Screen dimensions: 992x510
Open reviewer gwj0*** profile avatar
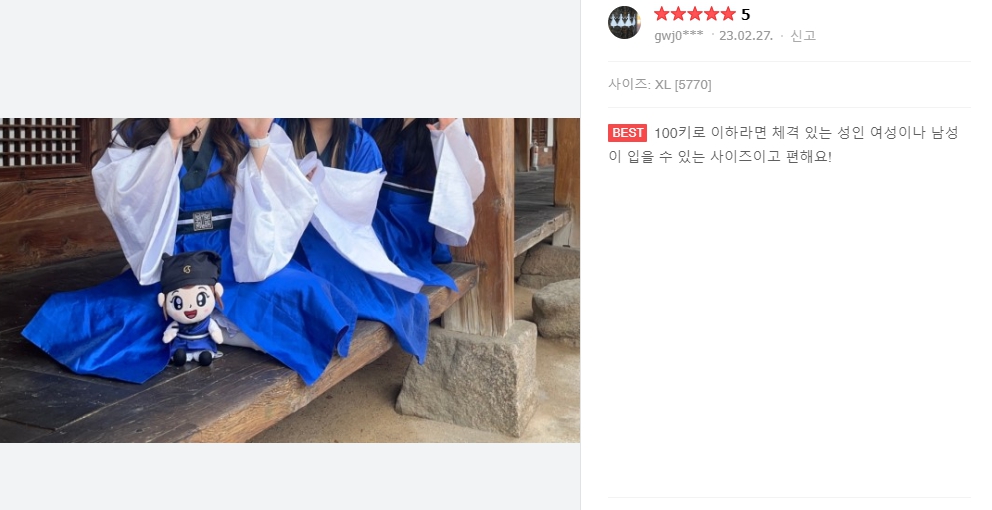tap(624, 22)
